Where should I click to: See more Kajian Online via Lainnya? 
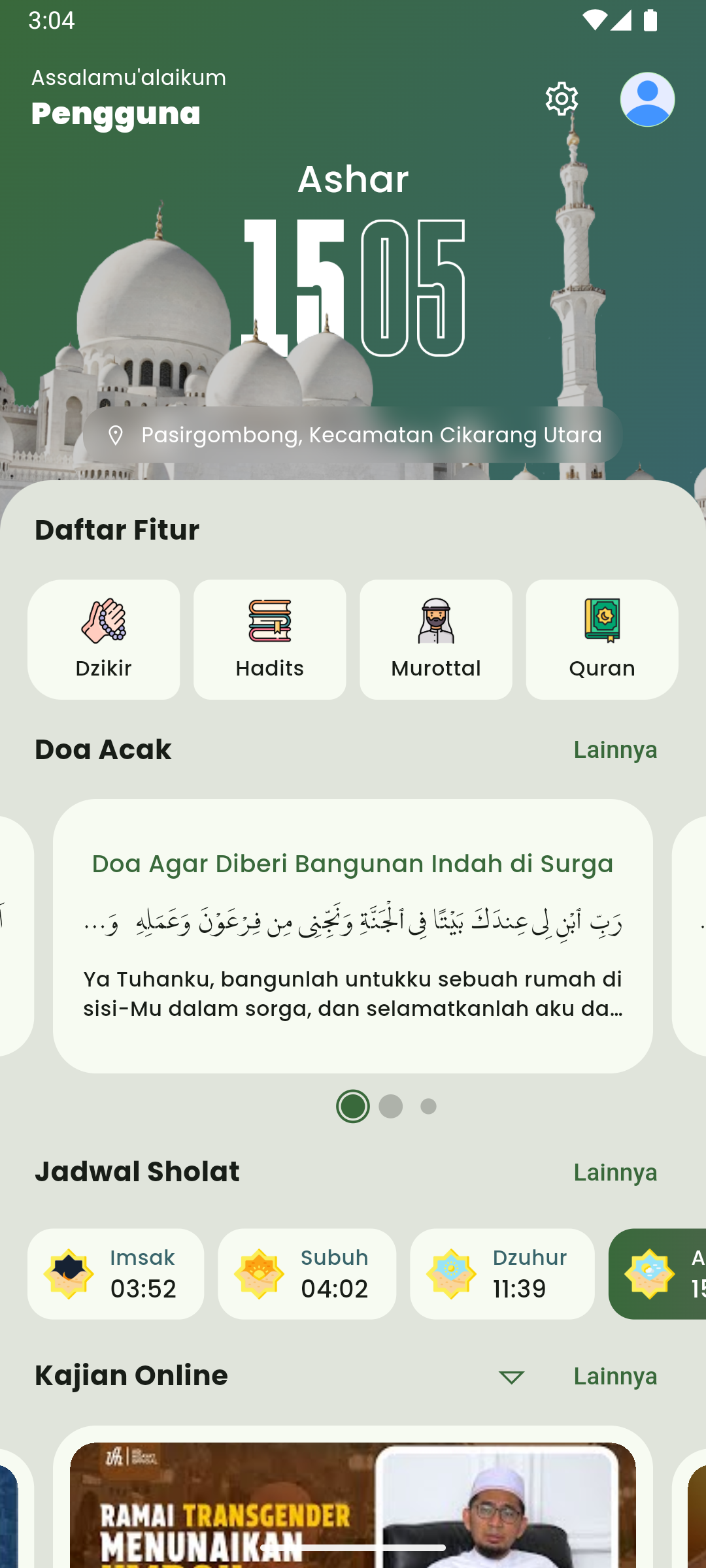(615, 1377)
